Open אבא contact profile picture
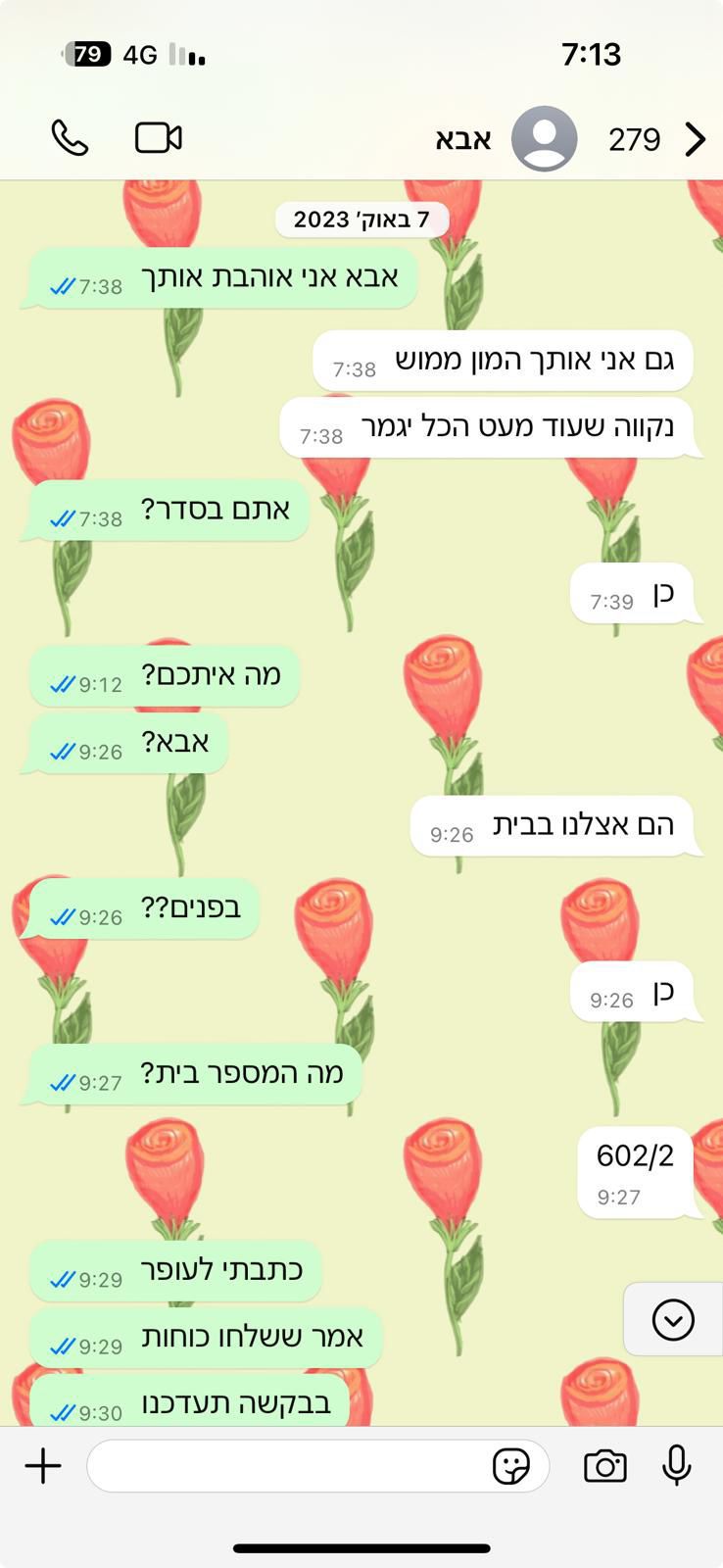 (x=545, y=139)
